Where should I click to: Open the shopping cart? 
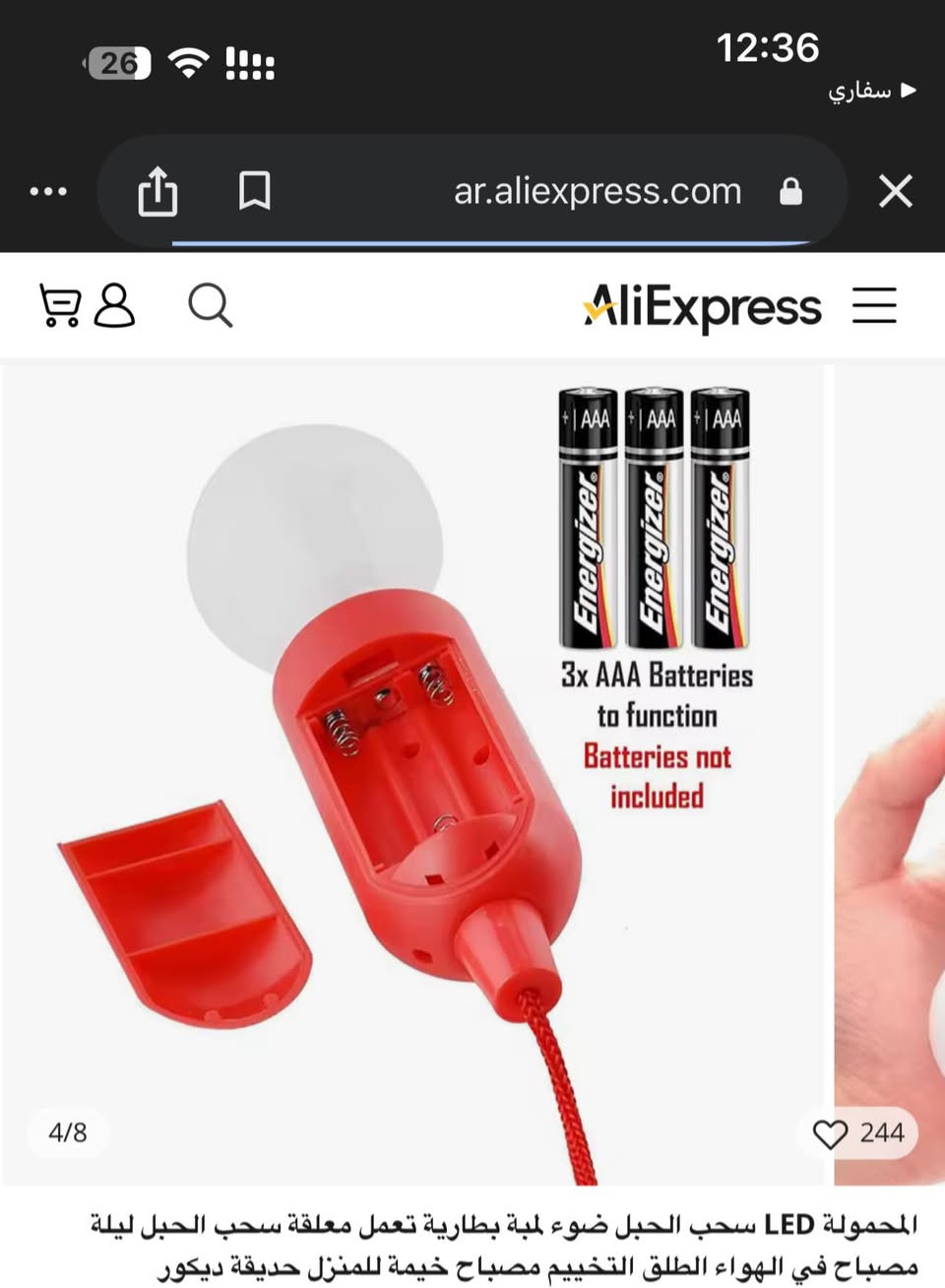[x=59, y=306]
